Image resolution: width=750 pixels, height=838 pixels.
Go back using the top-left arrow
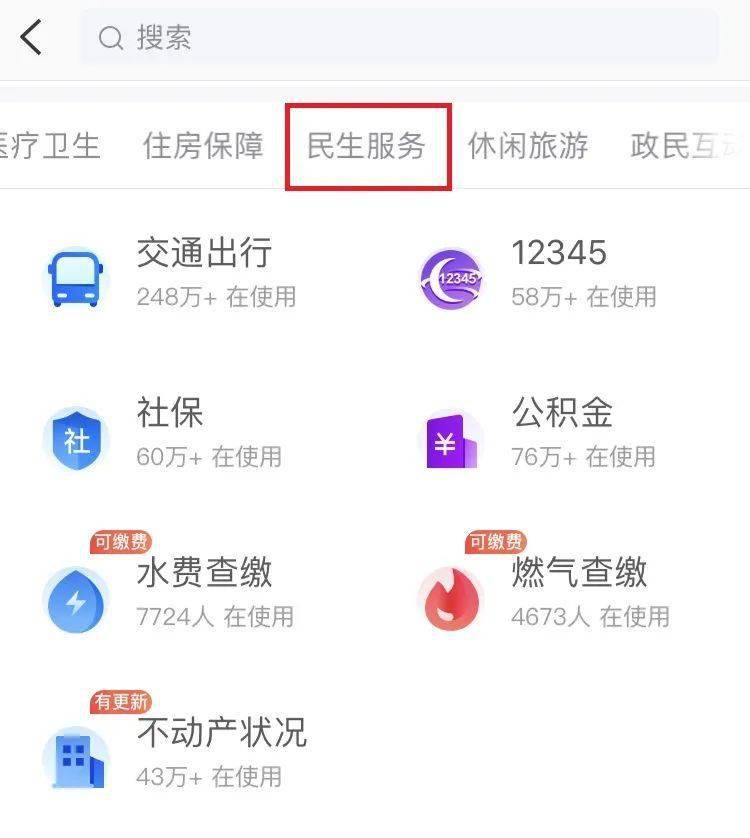click(32, 38)
